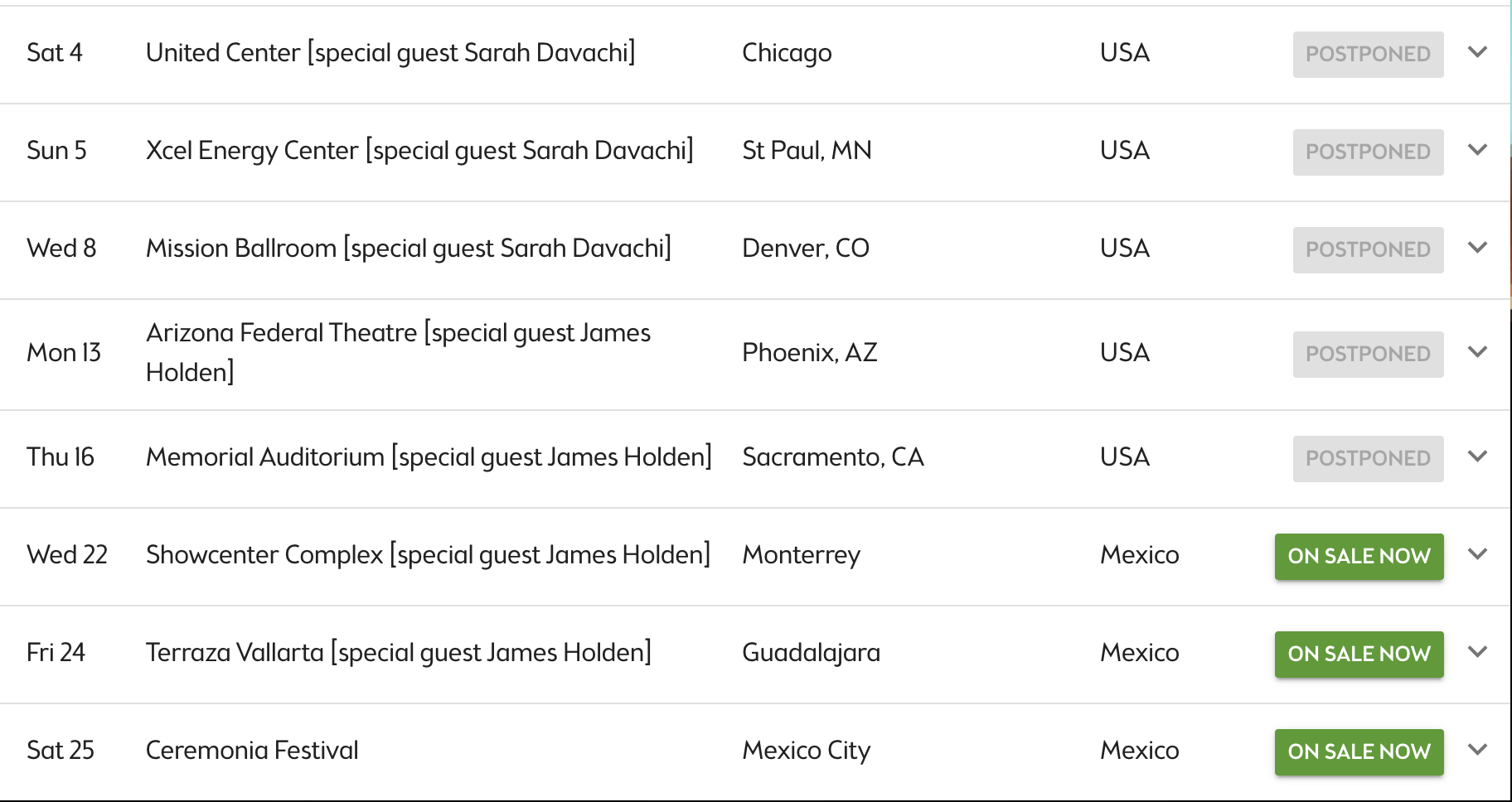Expand the Mission Ballroom Denver row
This screenshot has width=1512, height=802.
(x=1477, y=248)
